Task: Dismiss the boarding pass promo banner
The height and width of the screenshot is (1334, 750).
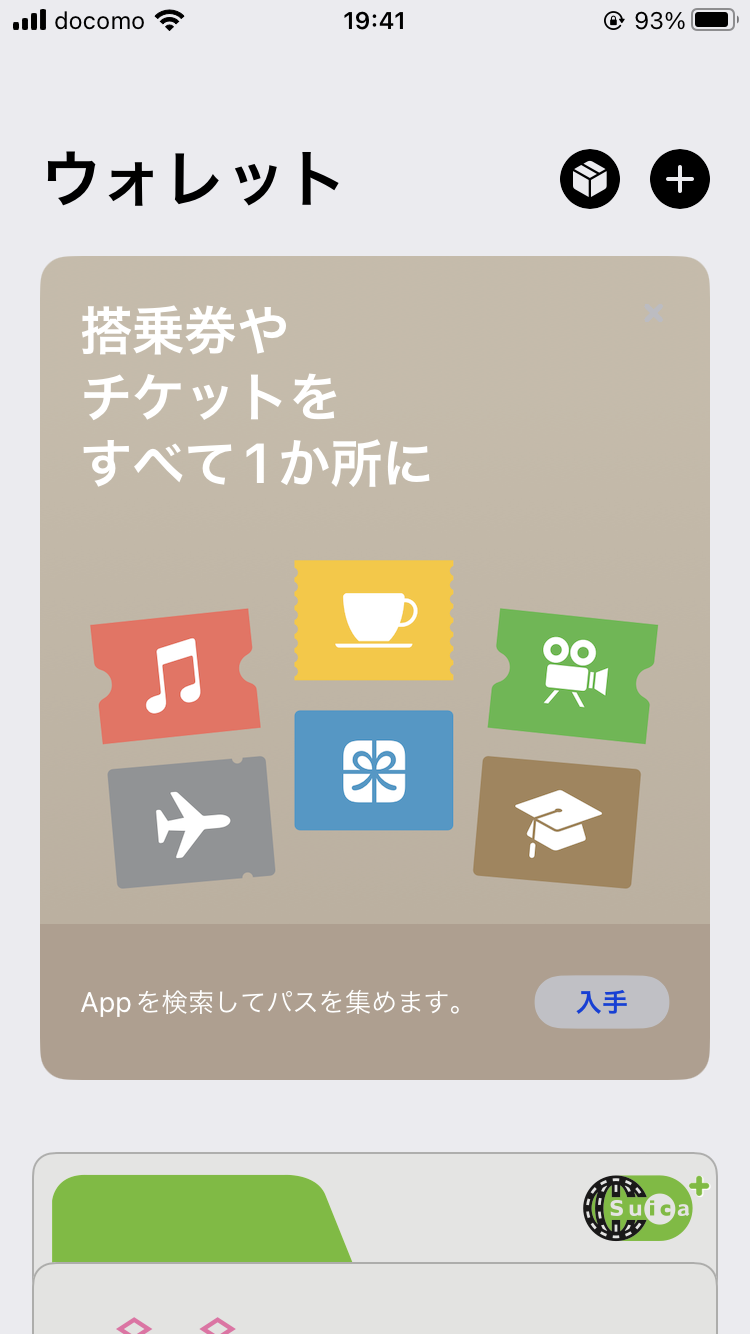Action: coord(655,313)
